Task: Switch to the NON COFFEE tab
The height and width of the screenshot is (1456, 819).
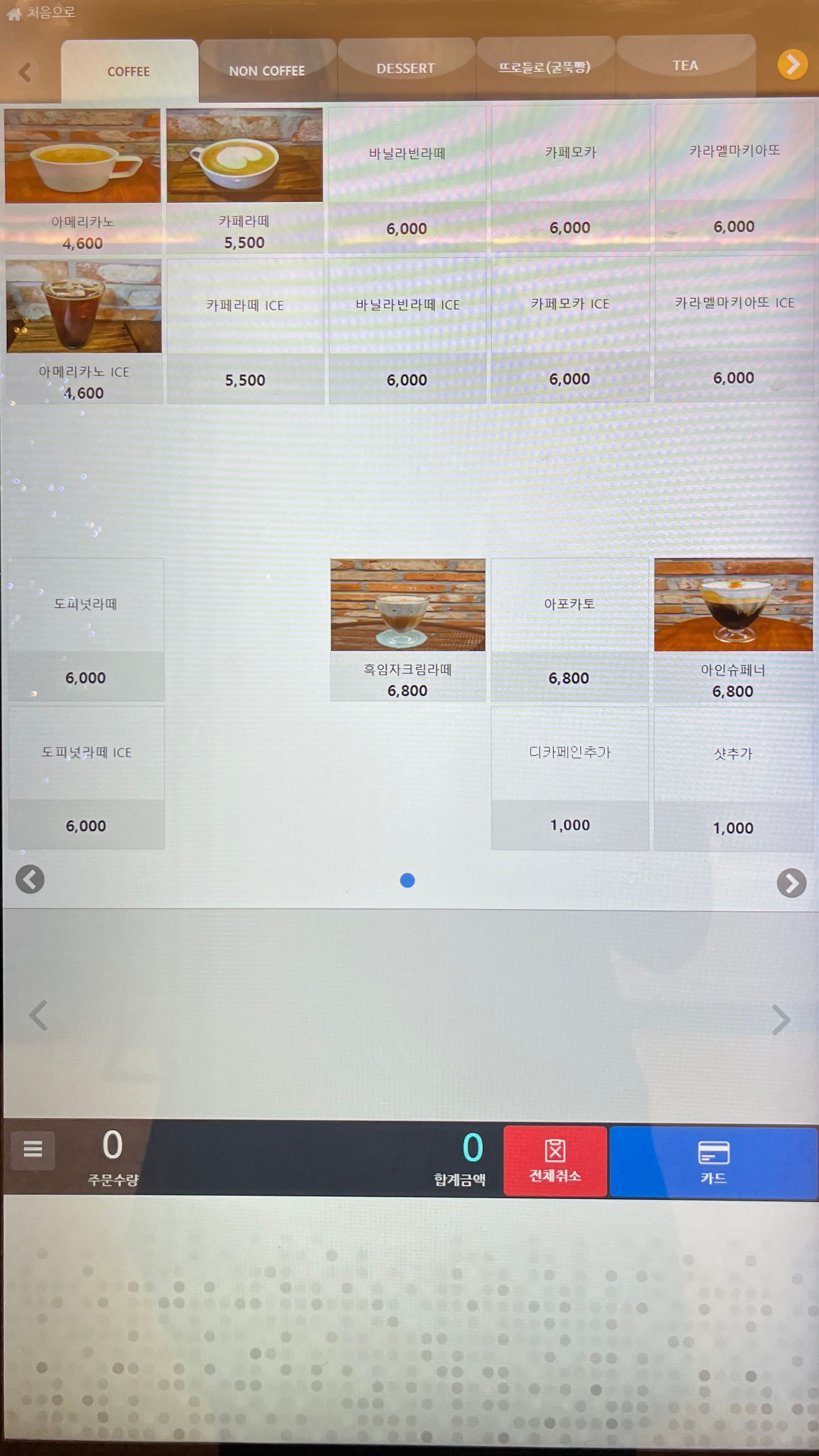Action: (x=267, y=71)
